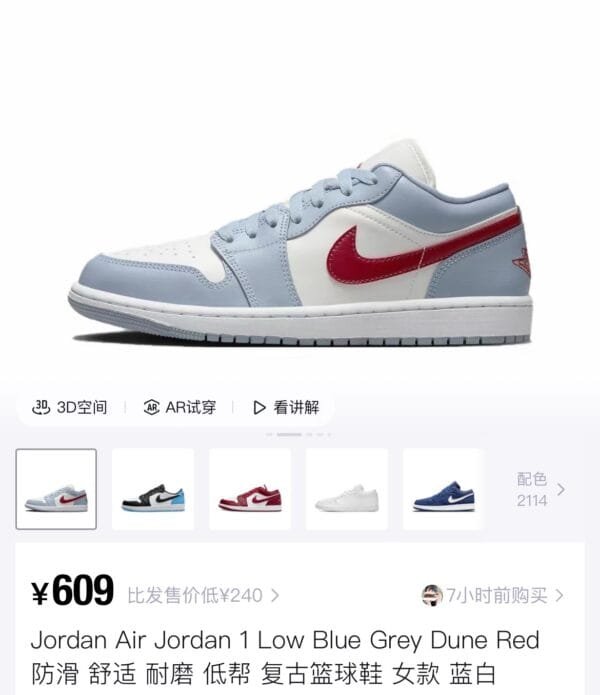Select the navy blue colorway
The width and height of the screenshot is (600, 695).
(x=443, y=489)
